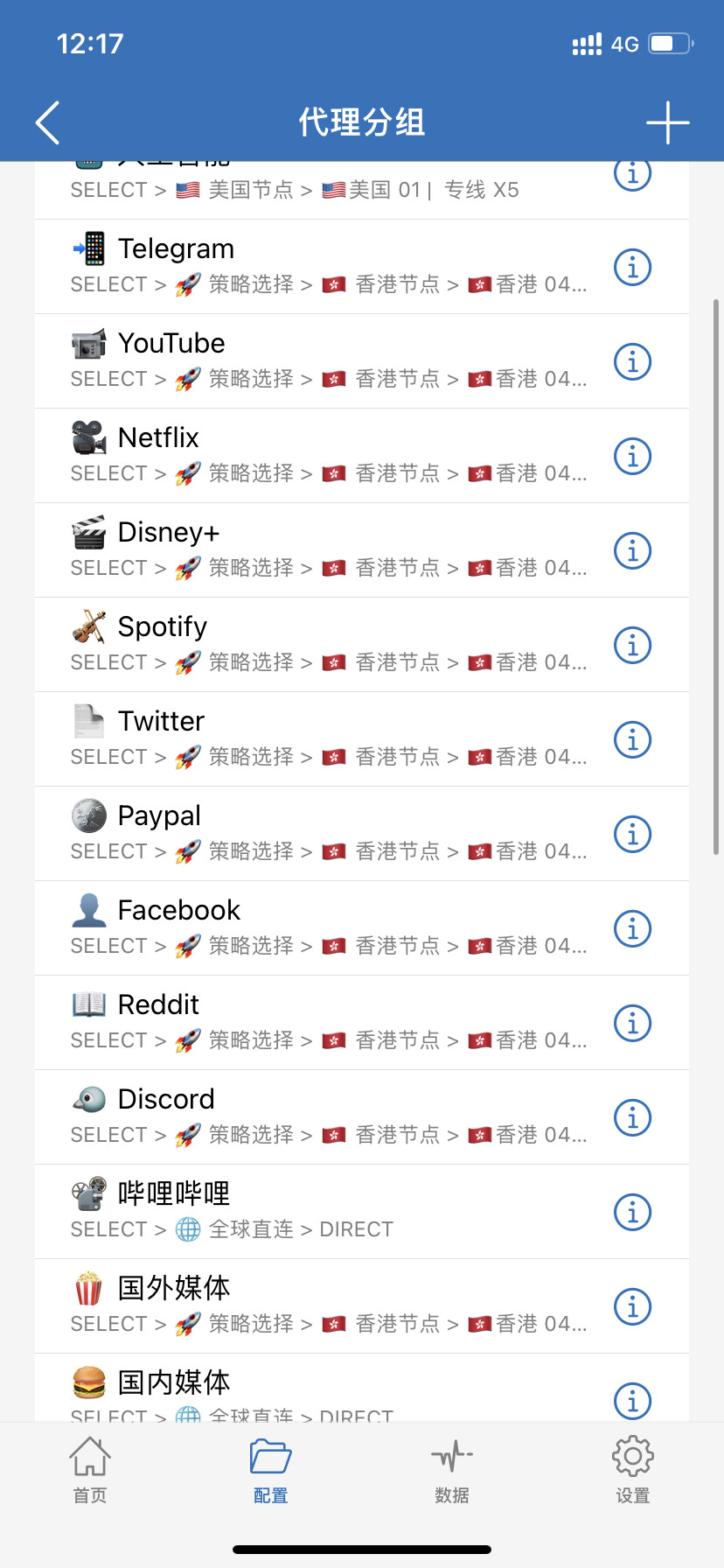Select the Spotify group row
724x1568 pixels.
(362, 645)
